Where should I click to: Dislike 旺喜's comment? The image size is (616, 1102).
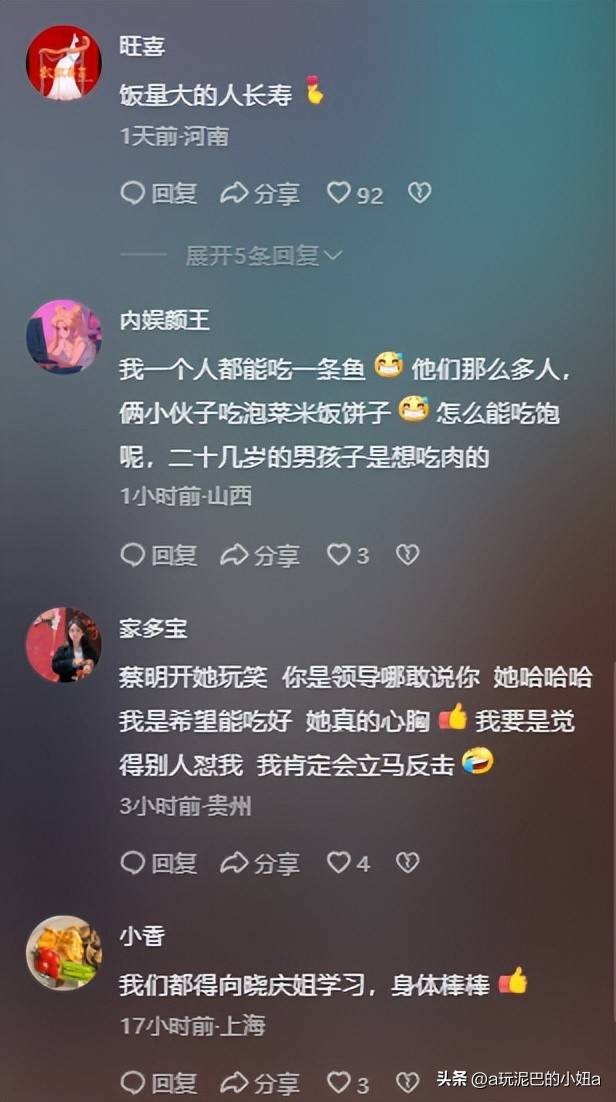[x=419, y=193]
